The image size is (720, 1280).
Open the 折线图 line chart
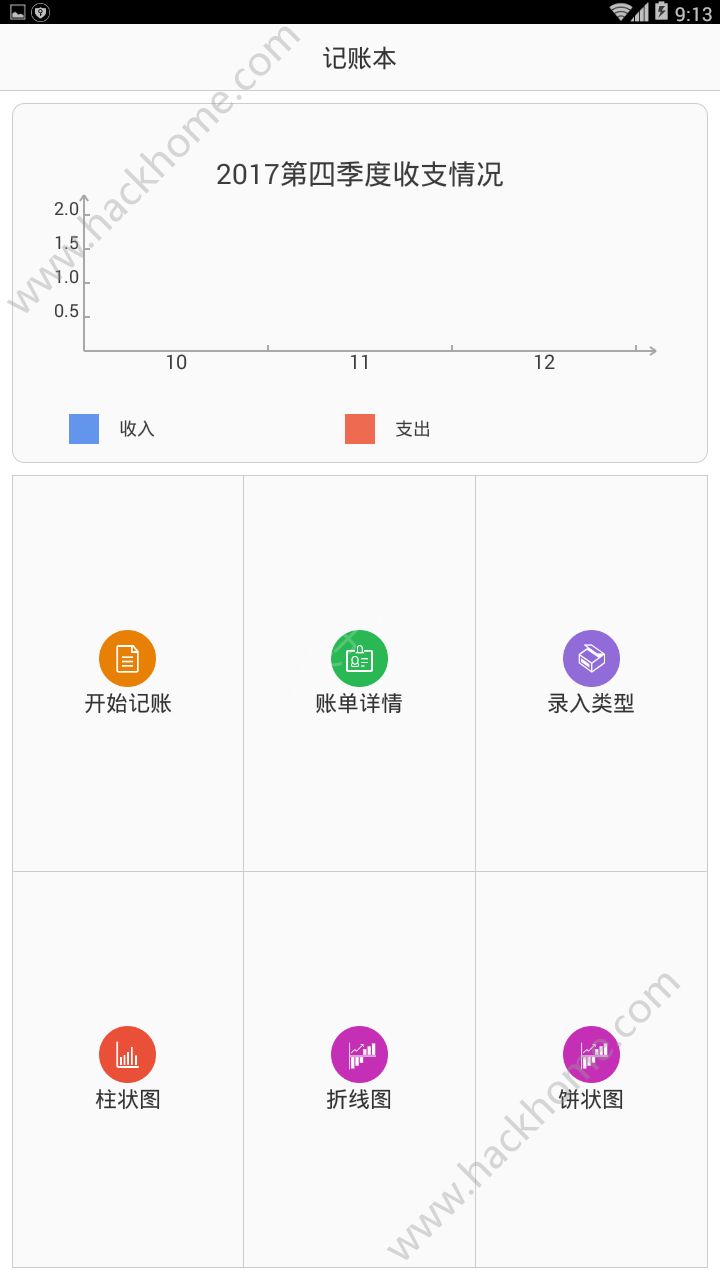[359, 1068]
